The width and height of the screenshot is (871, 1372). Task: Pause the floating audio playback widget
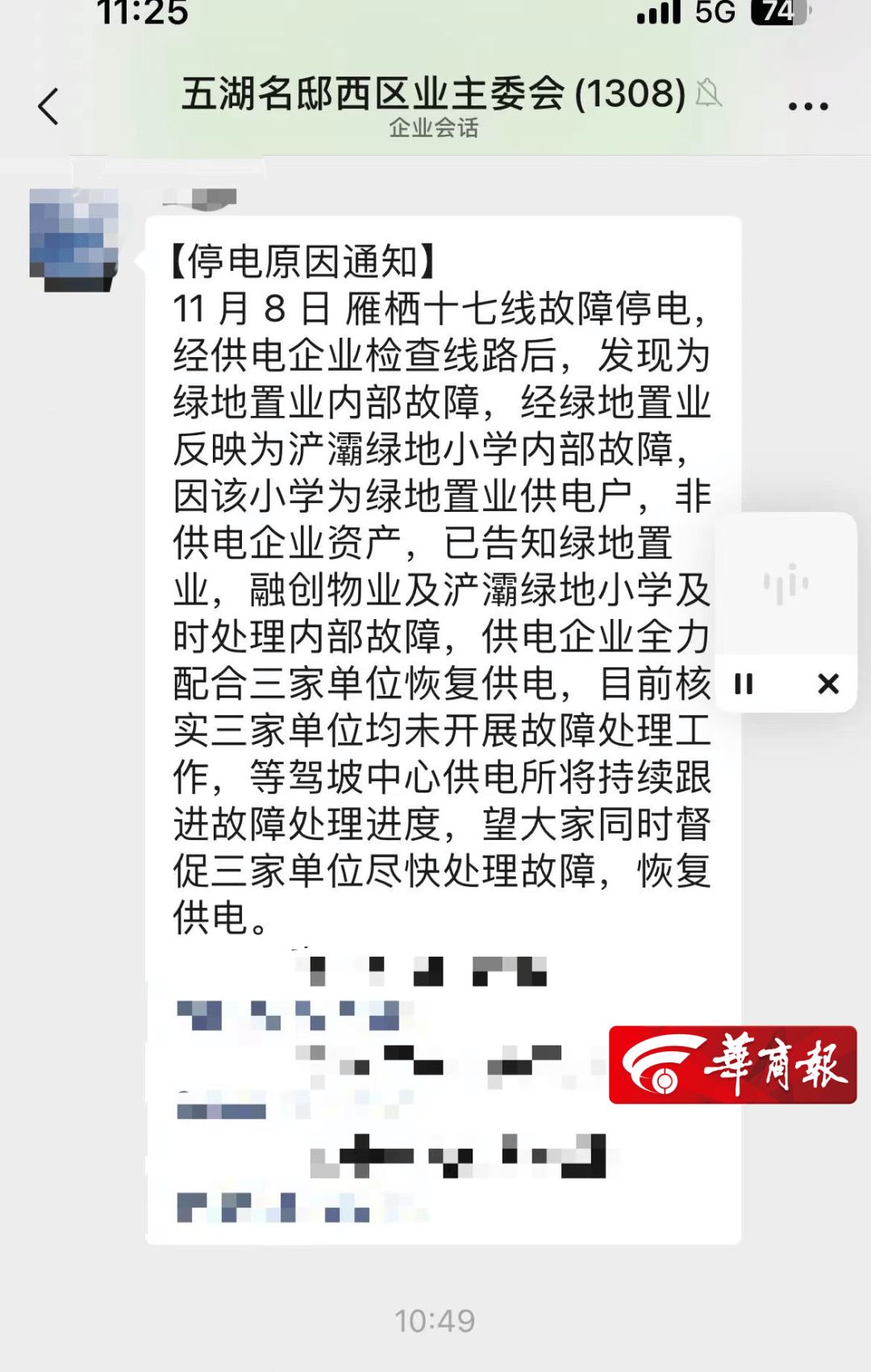click(744, 684)
